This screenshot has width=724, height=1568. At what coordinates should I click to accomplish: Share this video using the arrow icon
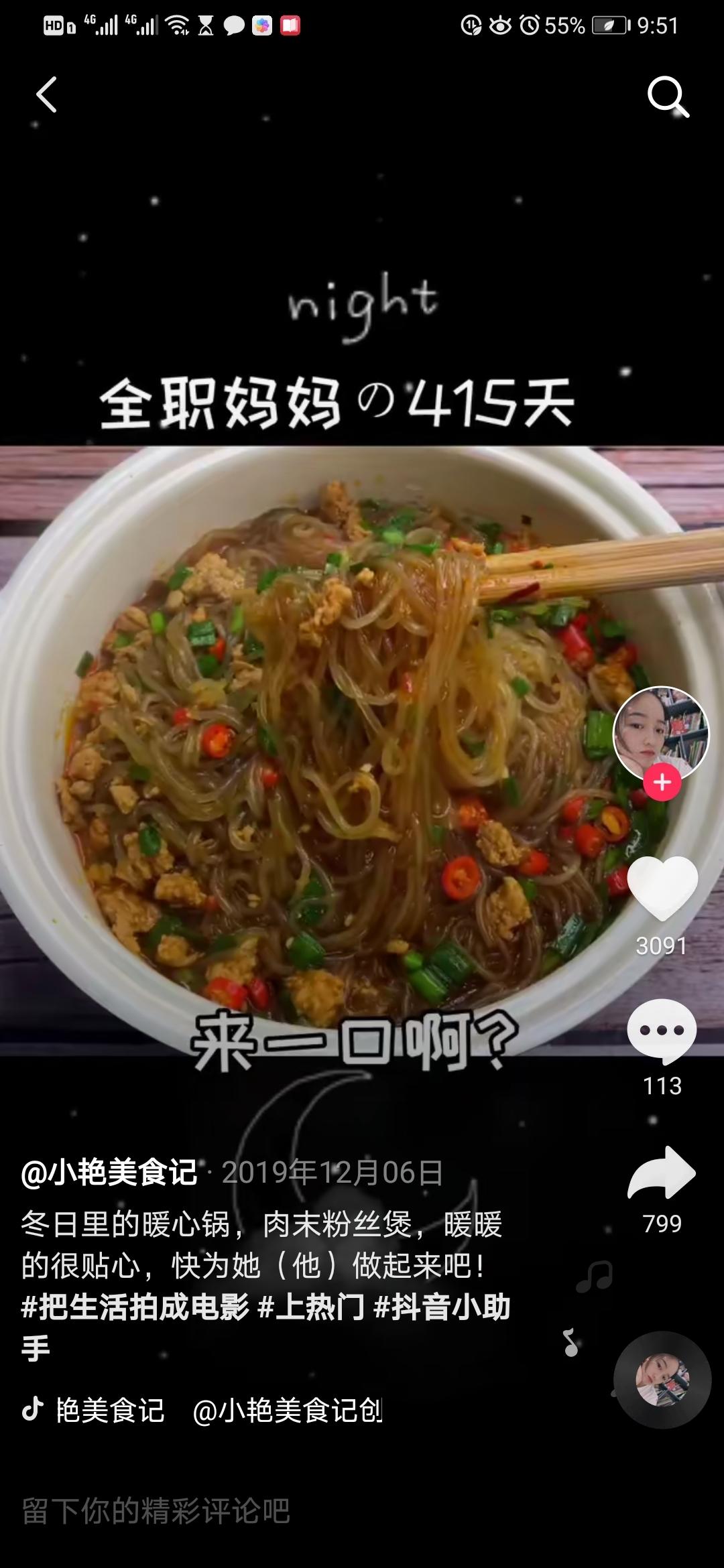(x=662, y=1173)
